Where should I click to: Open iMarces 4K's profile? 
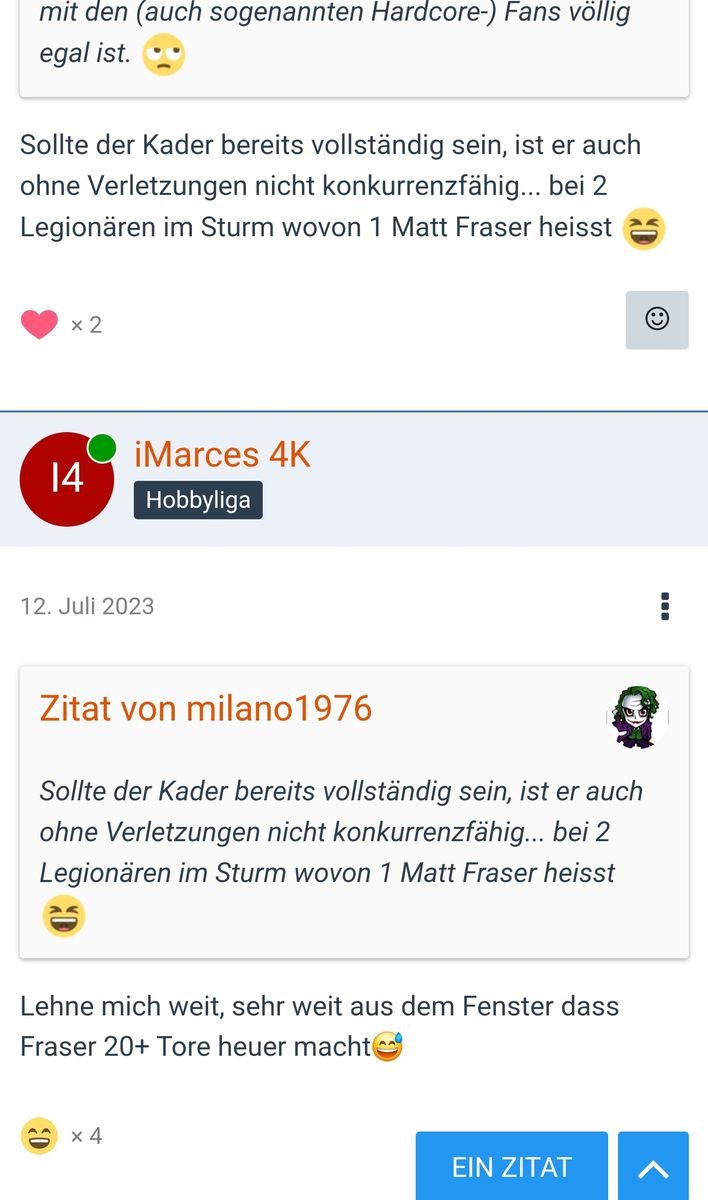point(222,455)
